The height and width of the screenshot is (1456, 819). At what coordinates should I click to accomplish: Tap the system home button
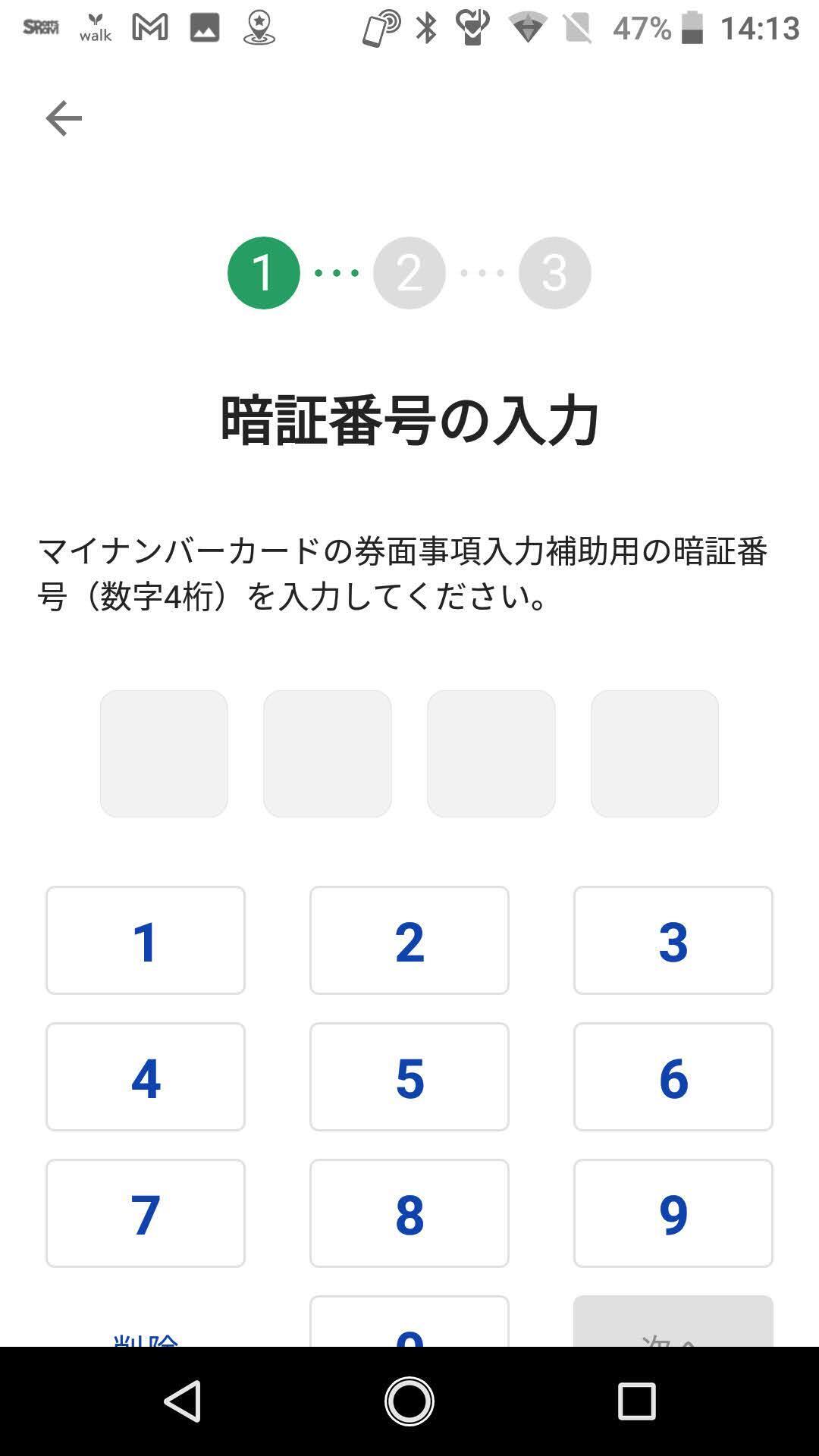coord(409,1401)
